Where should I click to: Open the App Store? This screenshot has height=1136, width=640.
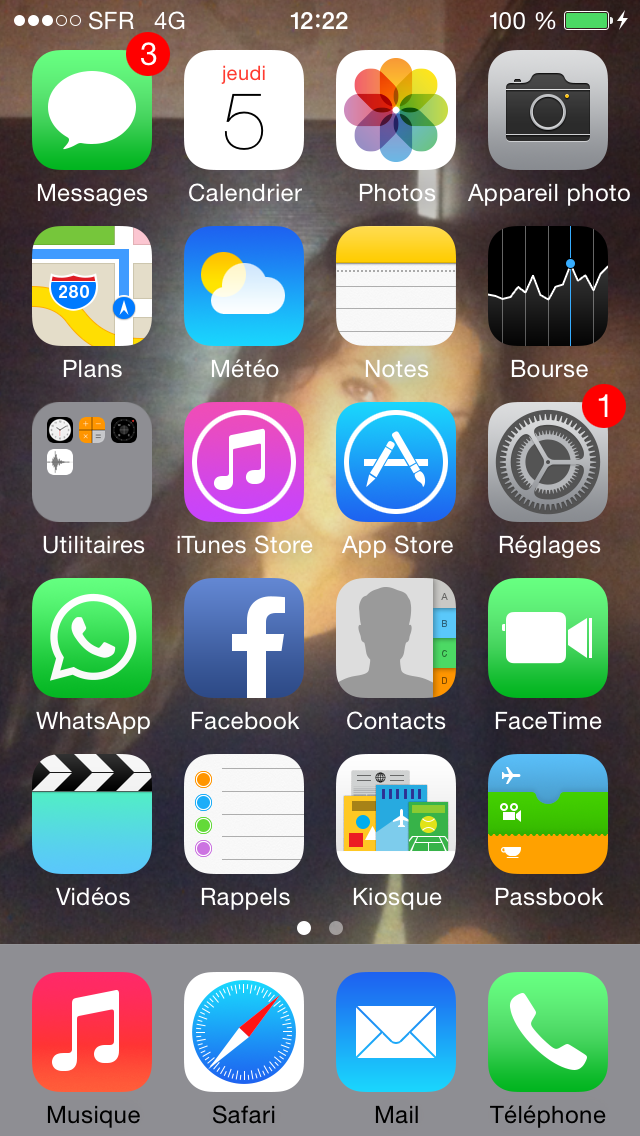[396, 462]
